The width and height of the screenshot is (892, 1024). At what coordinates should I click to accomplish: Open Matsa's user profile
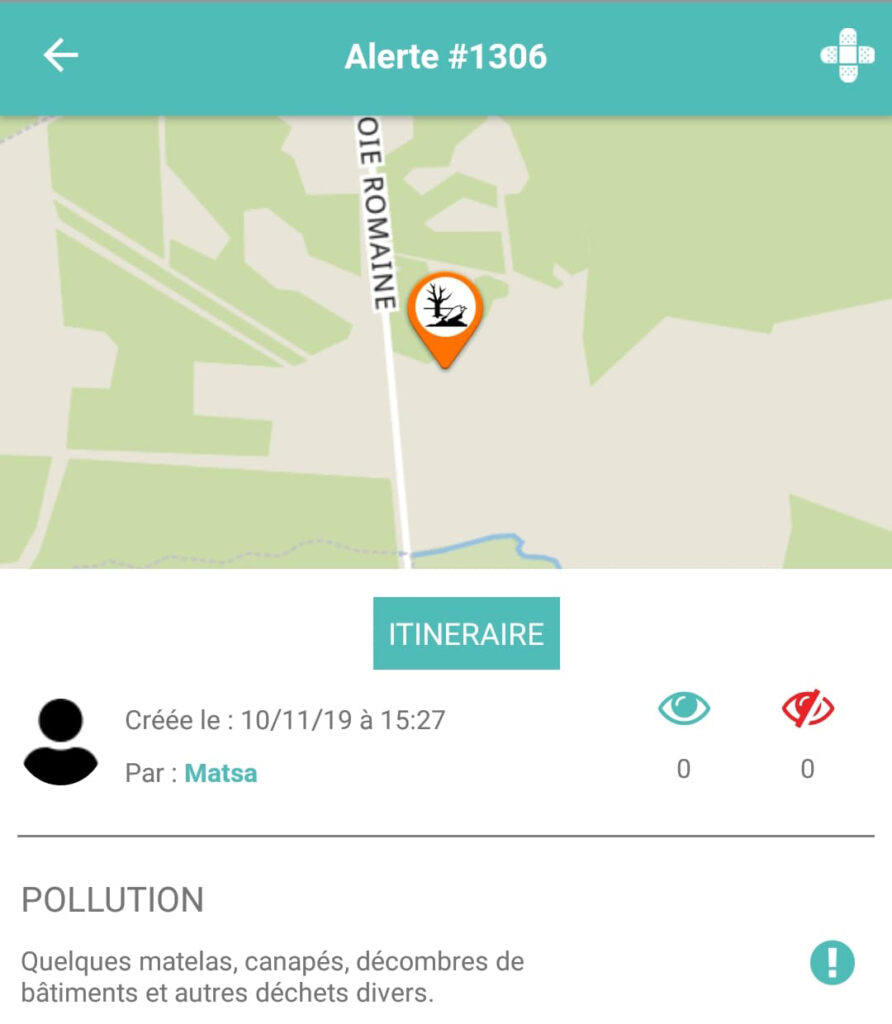220,773
